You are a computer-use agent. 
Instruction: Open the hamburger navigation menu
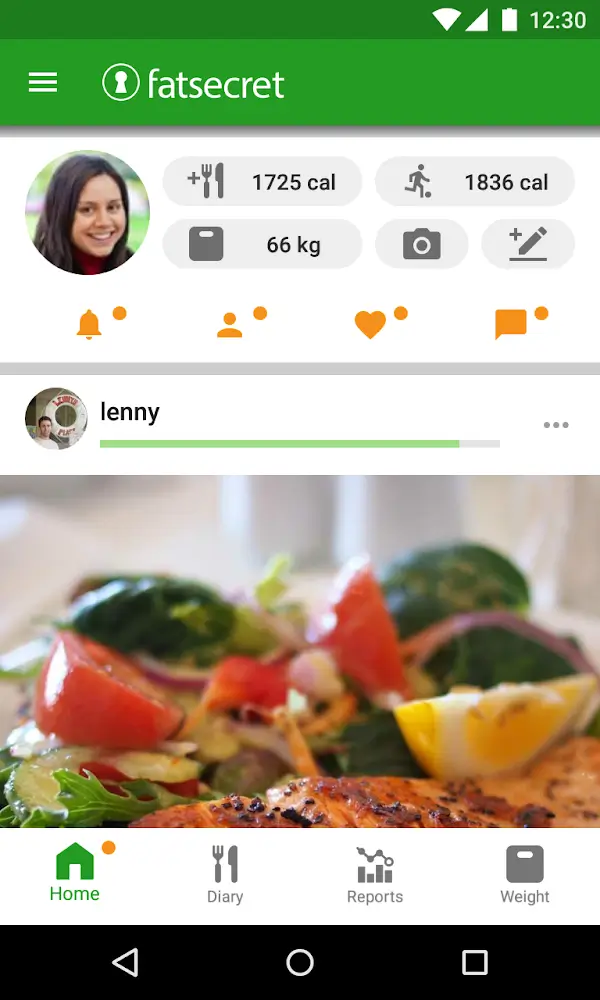coord(43,83)
